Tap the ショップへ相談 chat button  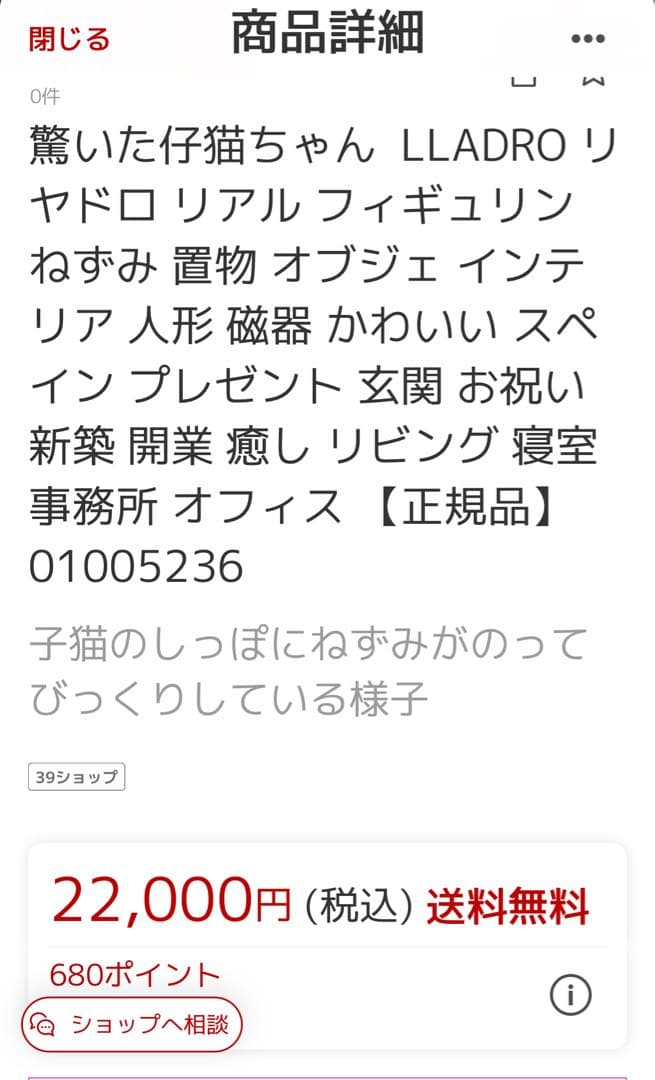click(132, 1024)
